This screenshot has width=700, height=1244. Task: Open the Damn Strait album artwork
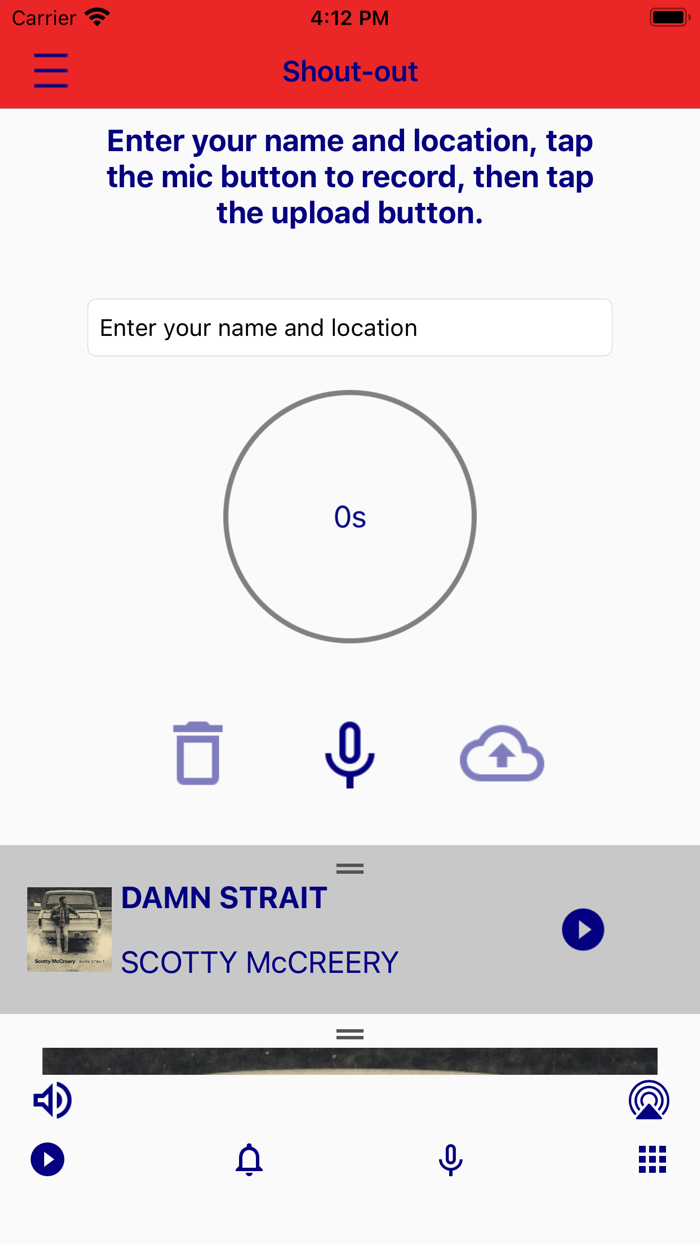point(69,930)
